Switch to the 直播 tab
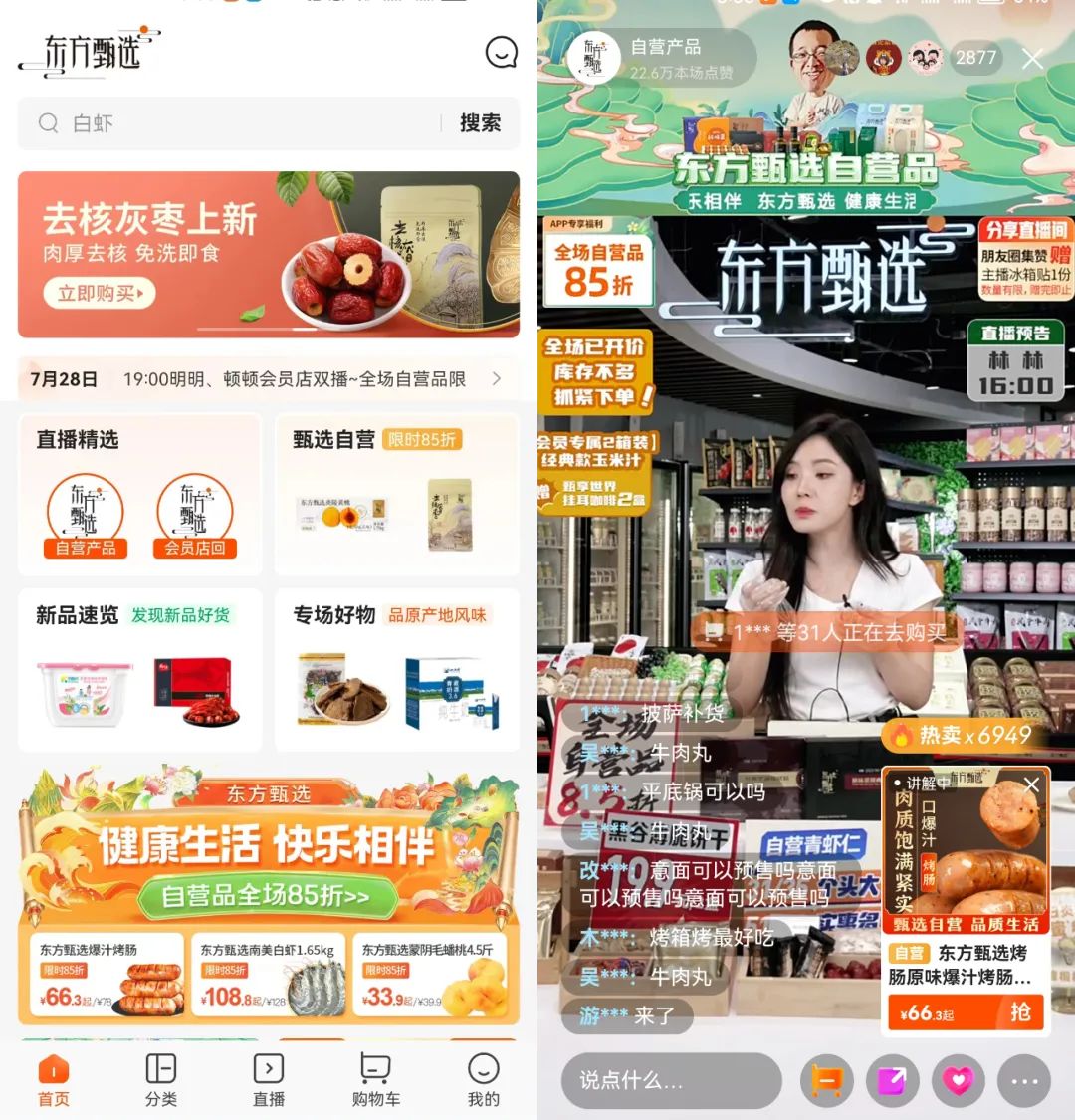Image resolution: width=1075 pixels, height=1120 pixels. point(269,1080)
